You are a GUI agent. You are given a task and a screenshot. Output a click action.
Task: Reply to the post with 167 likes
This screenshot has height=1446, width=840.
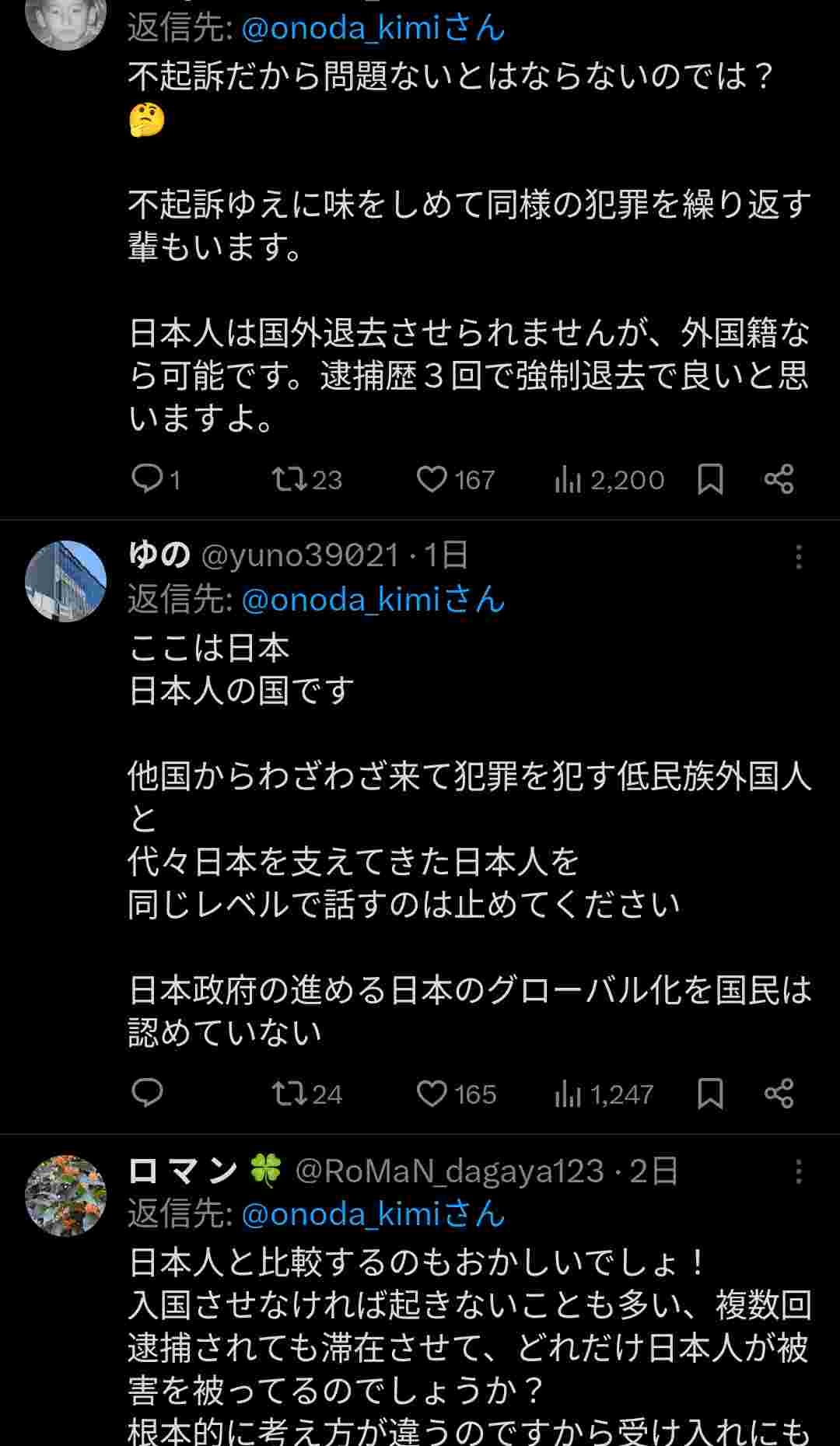pyautogui.click(x=147, y=479)
